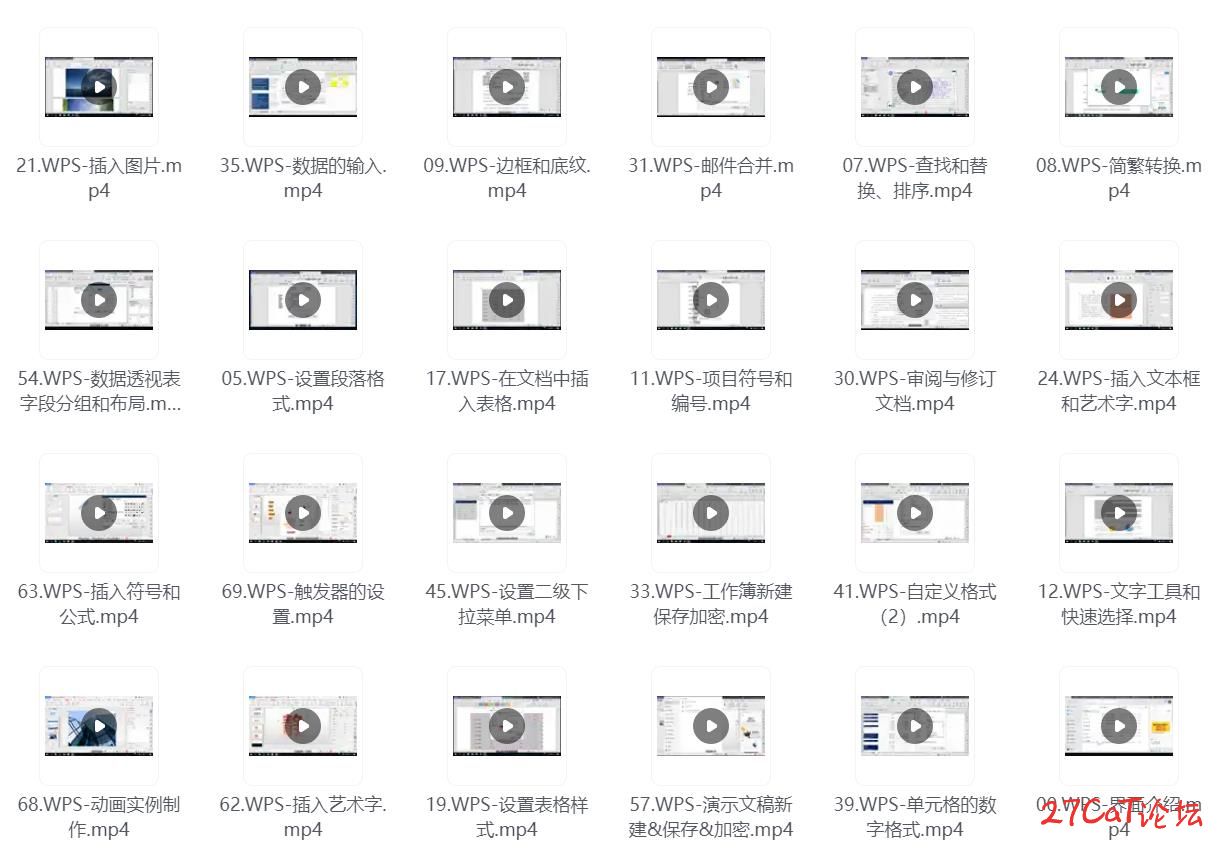Open 63.WPS-插入符号和公式.mp4
Image resolution: width=1218 pixels, height=854 pixels.
[x=99, y=513]
